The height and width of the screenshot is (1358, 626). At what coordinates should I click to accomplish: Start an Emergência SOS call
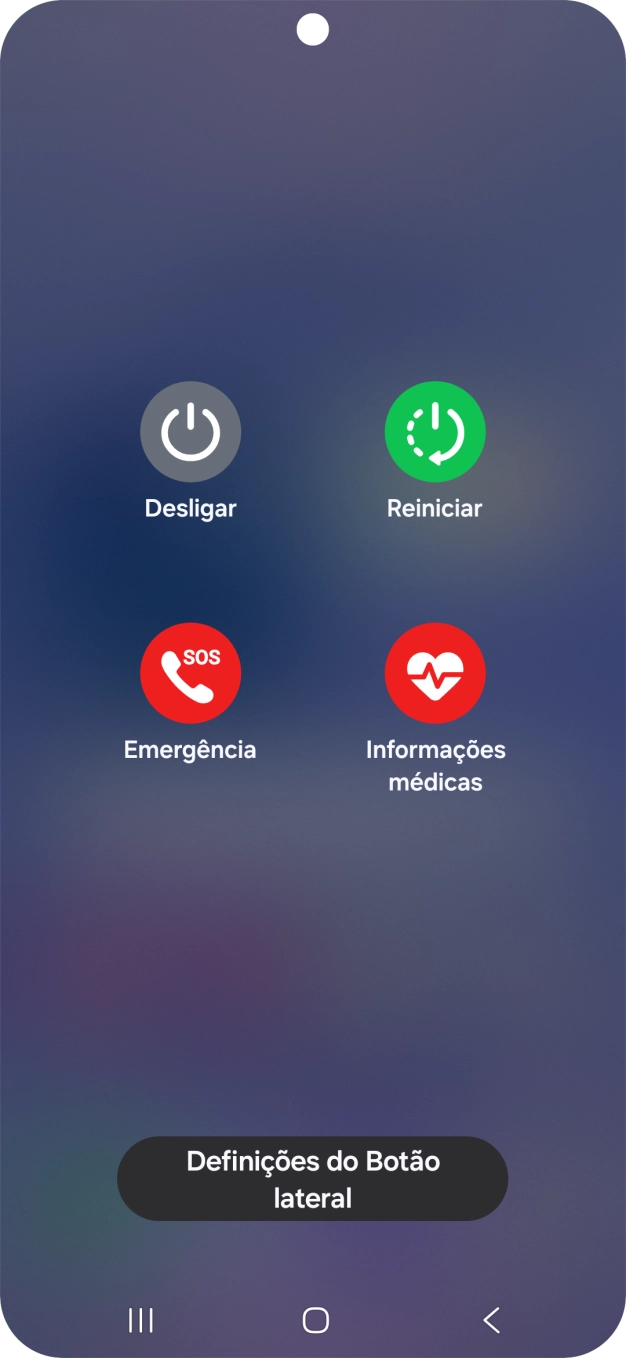click(190, 674)
